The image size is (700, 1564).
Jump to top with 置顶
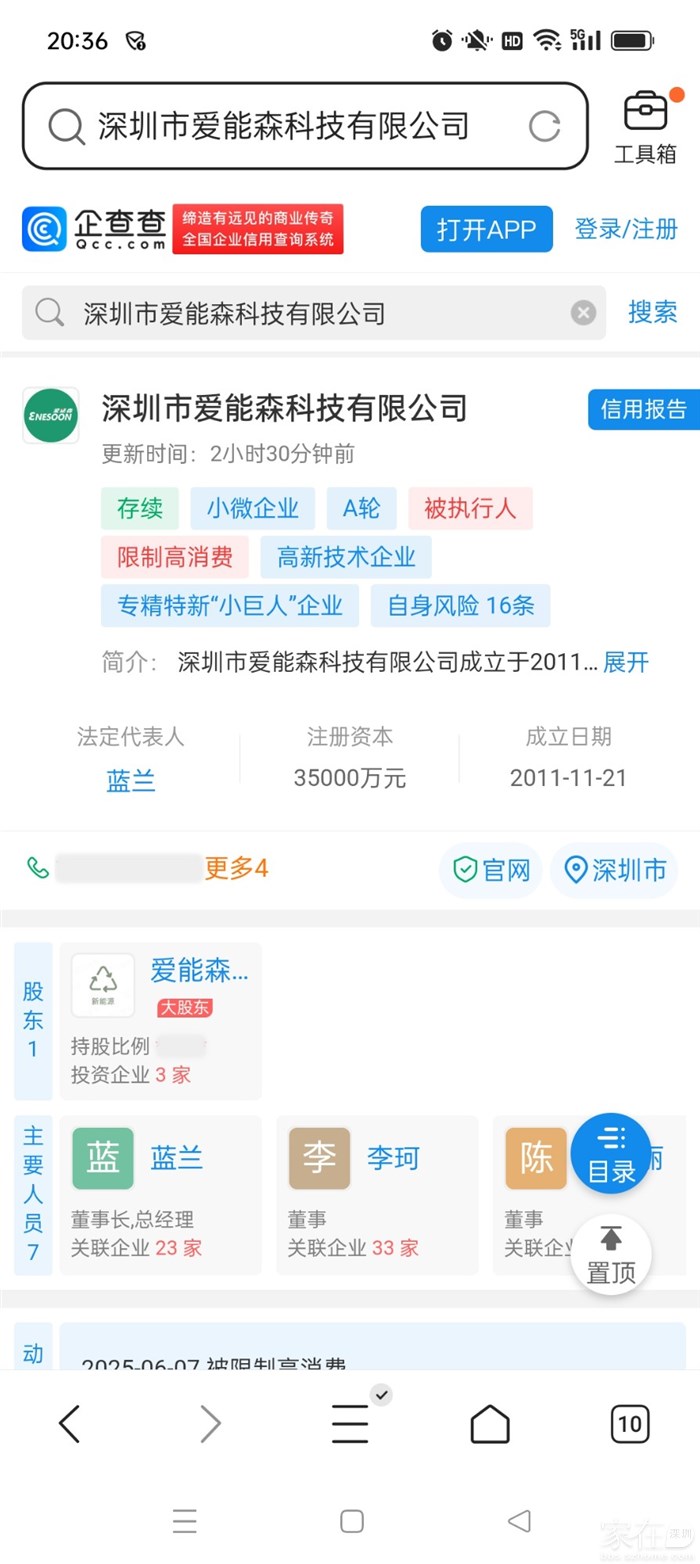(611, 1255)
